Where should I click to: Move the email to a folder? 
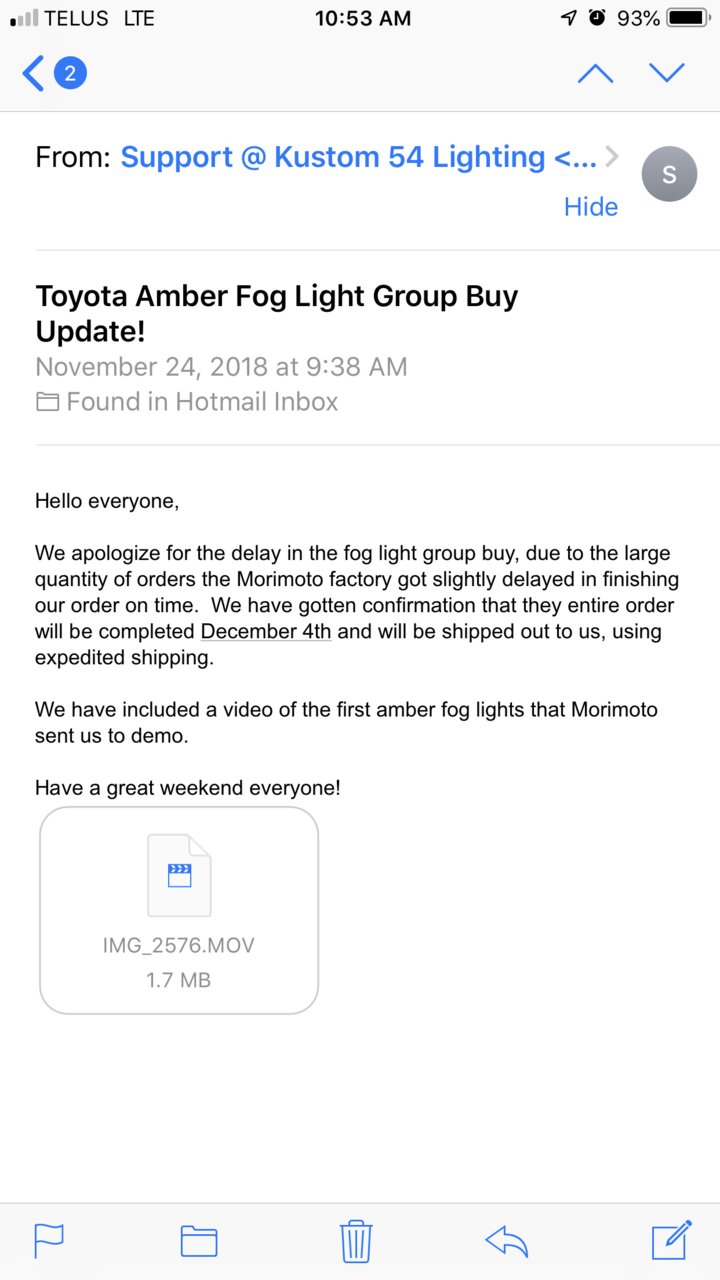[199, 1241]
